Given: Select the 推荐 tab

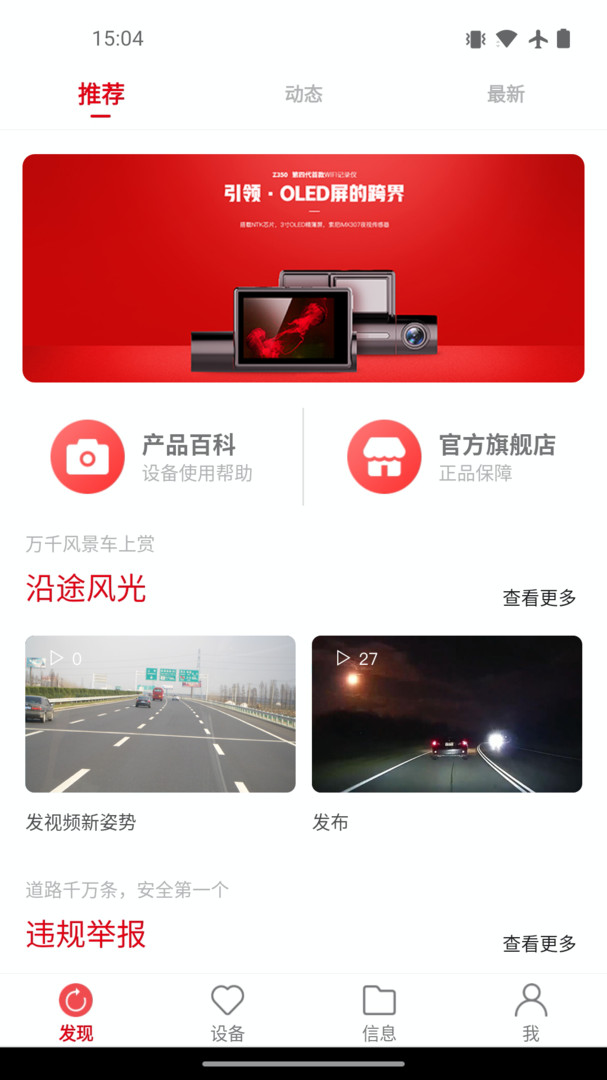Looking at the screenshot, I should click(101, 94).
